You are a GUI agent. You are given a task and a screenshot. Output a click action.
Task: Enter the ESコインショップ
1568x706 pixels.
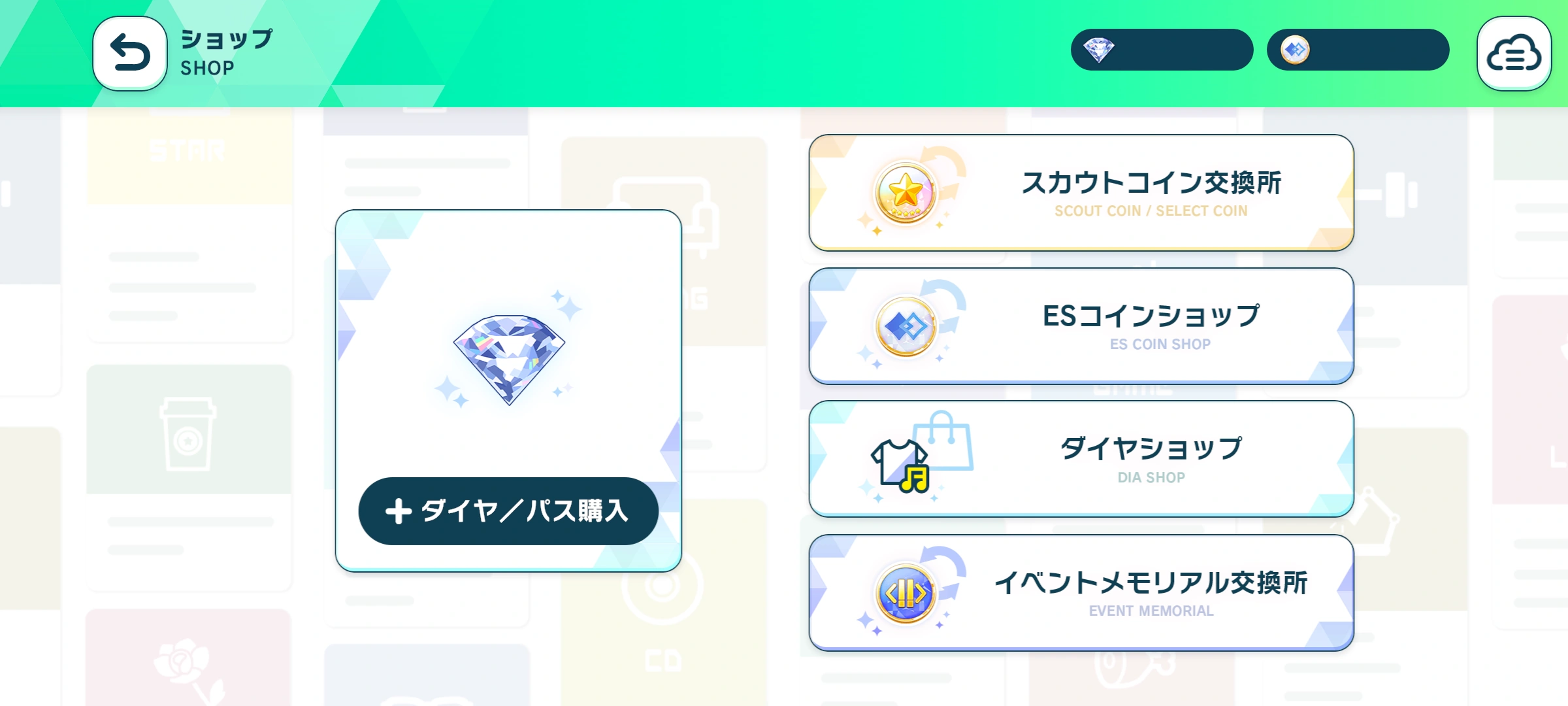(x=1081, y=326)
